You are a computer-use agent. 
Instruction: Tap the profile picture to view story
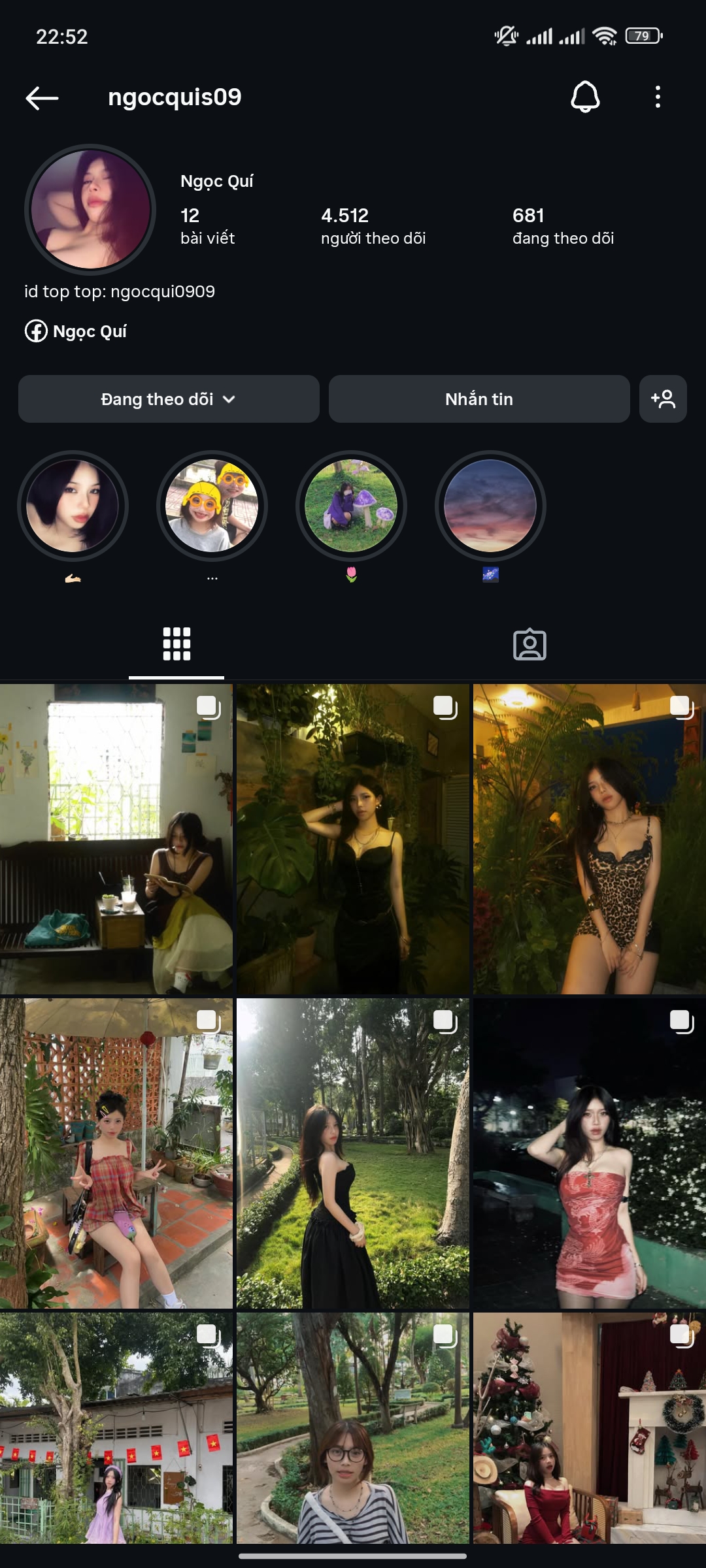click(90, 210)
